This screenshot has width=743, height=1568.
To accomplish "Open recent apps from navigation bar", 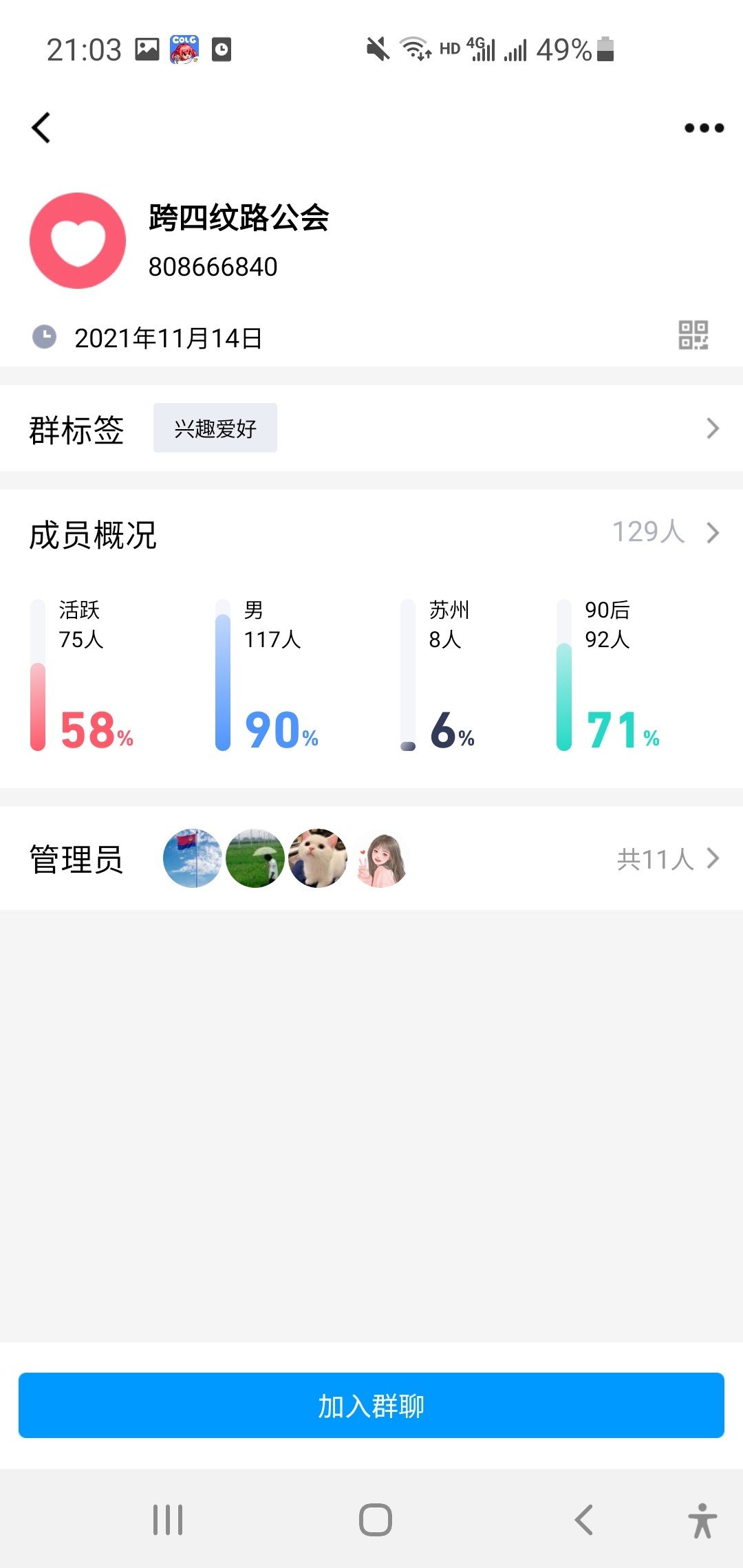I will coord(168,1520).
